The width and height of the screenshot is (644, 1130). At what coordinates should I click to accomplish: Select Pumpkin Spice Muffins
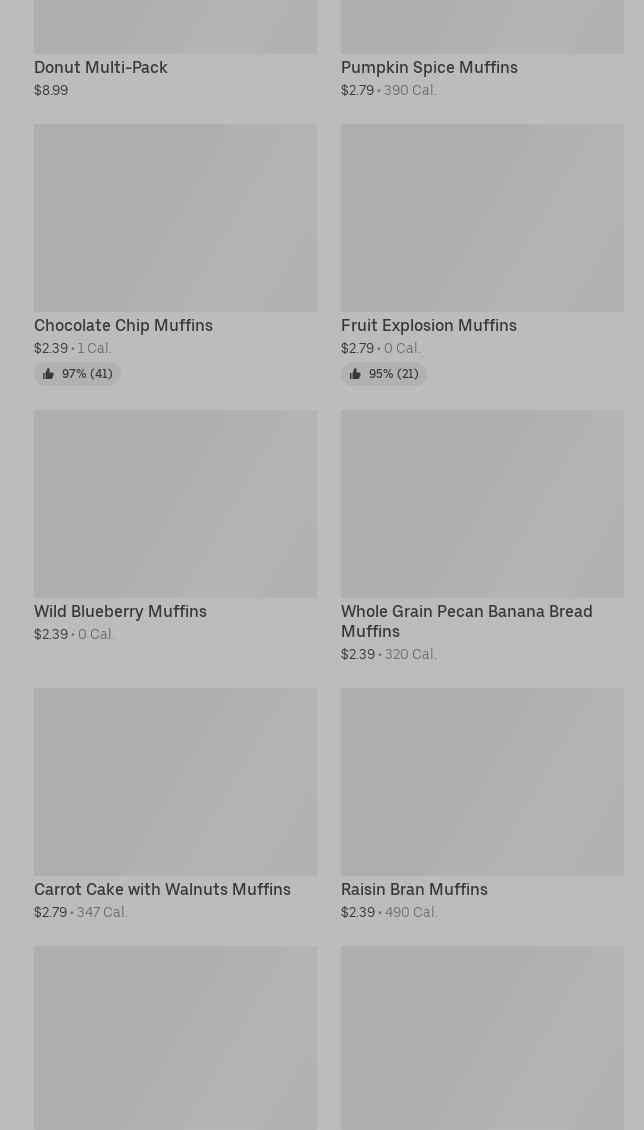coord(429,67)
